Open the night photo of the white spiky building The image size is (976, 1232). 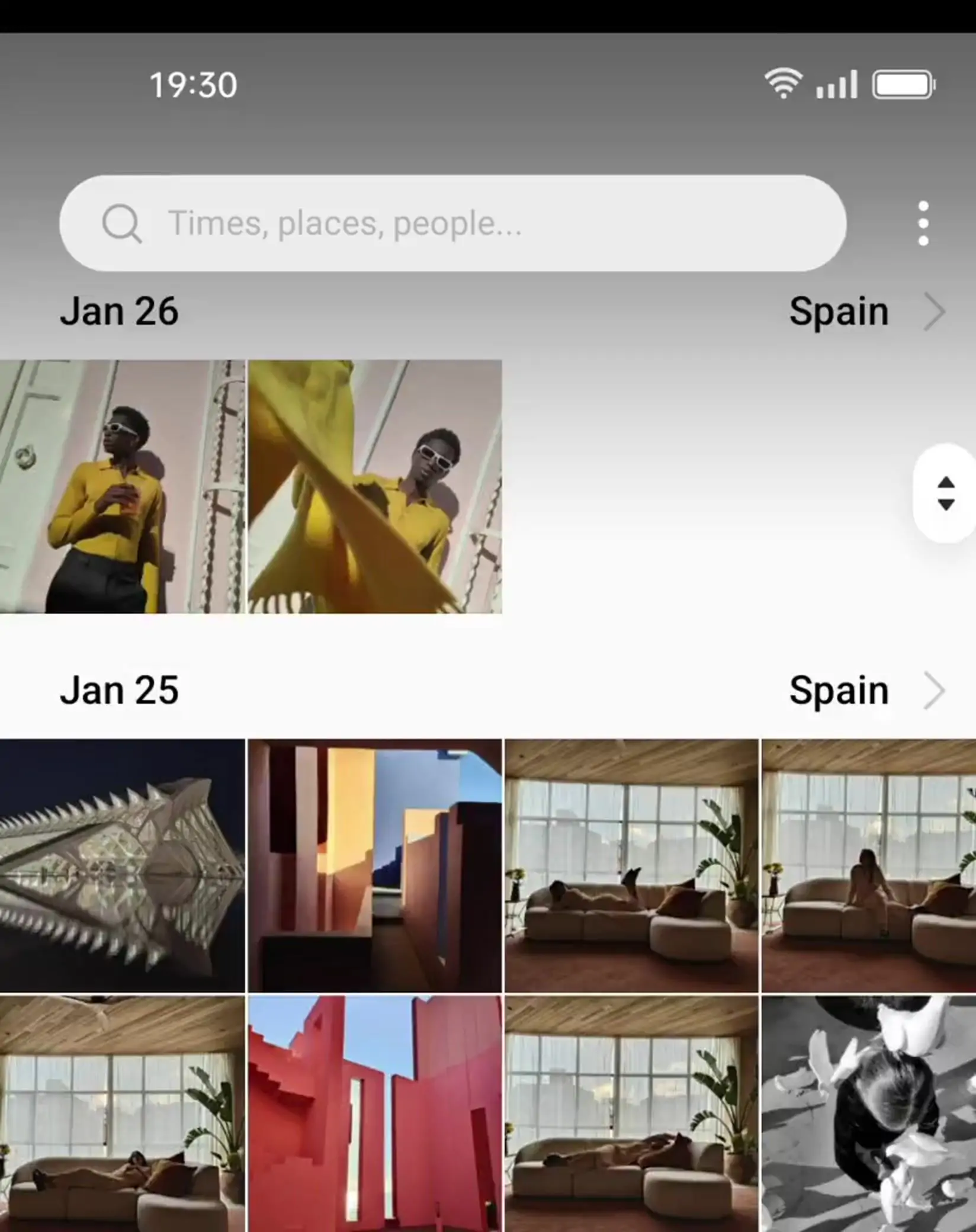[x=122, y=865]
